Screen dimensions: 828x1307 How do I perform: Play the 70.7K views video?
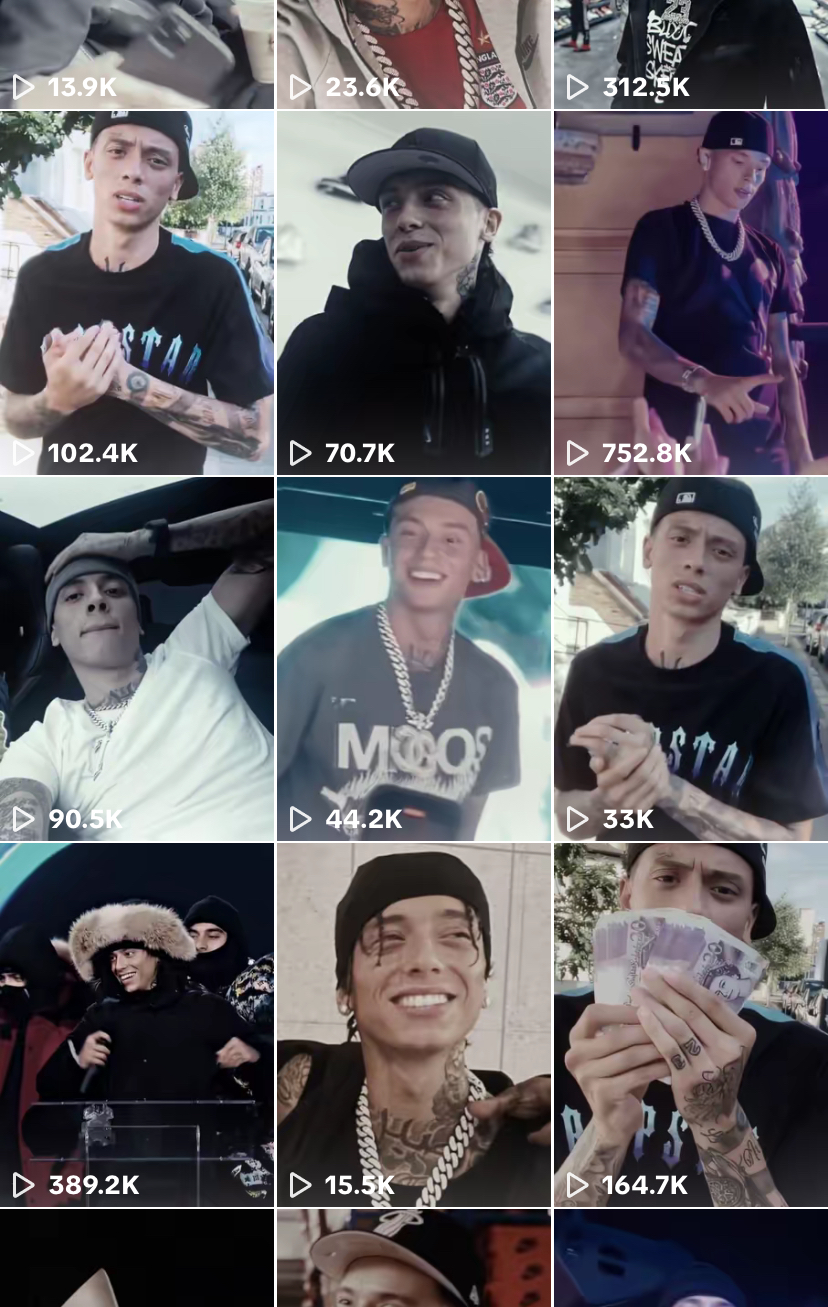coord(414,293)
